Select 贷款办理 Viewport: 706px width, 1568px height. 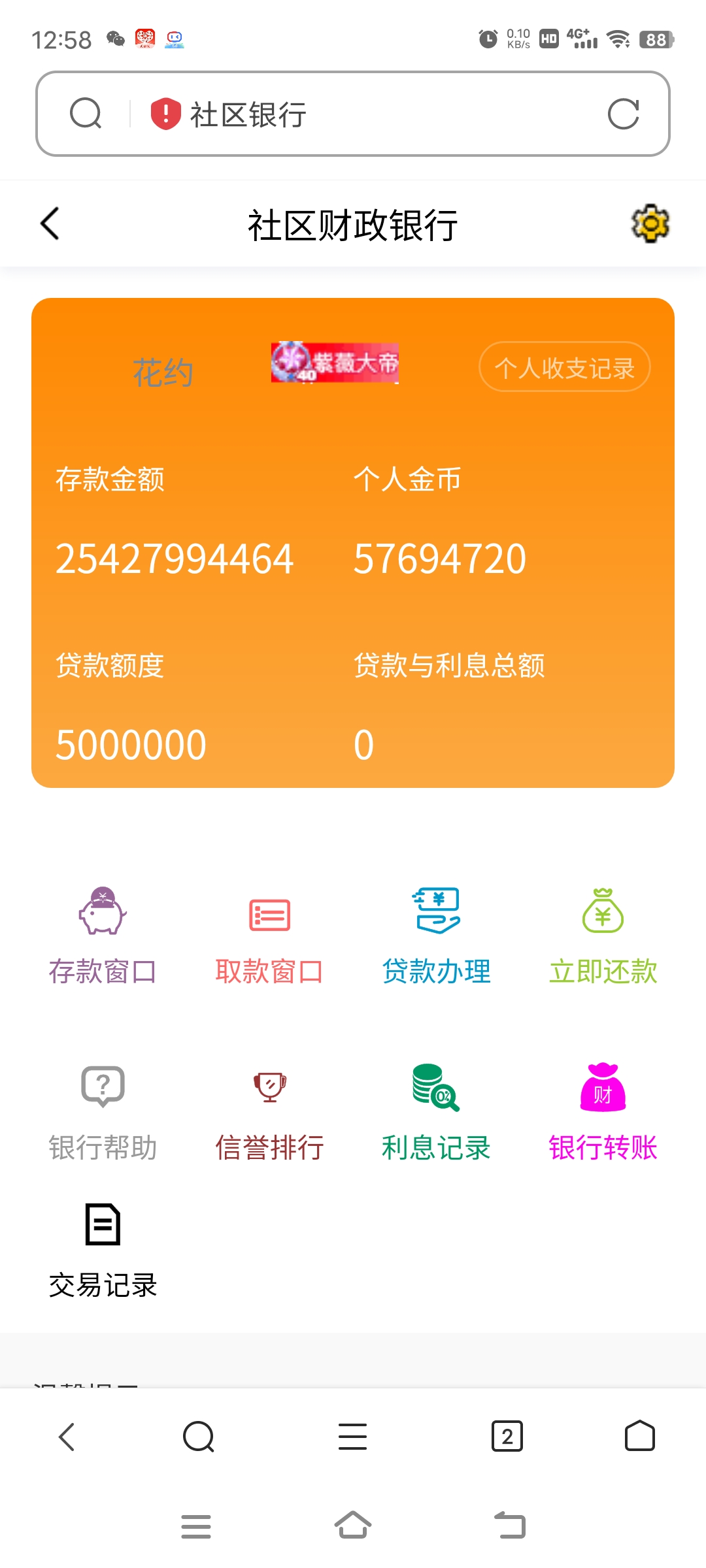pyautogui.click(x=436, y=936)
